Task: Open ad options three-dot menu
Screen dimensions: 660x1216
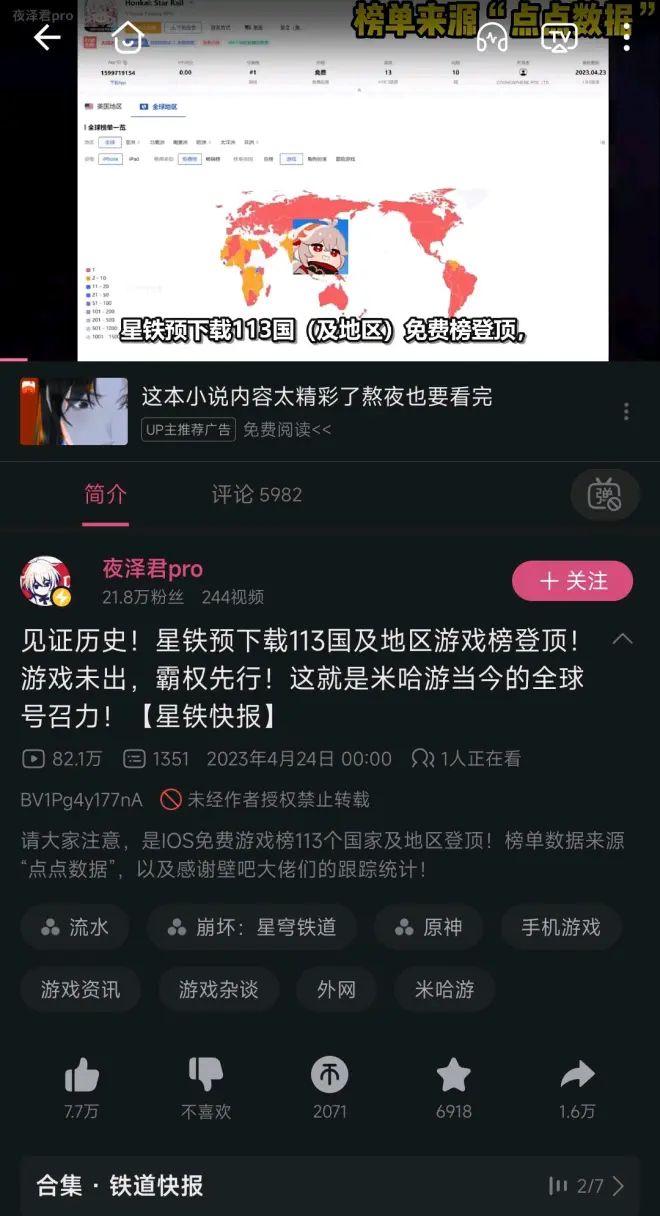Action: click(626, 412)
